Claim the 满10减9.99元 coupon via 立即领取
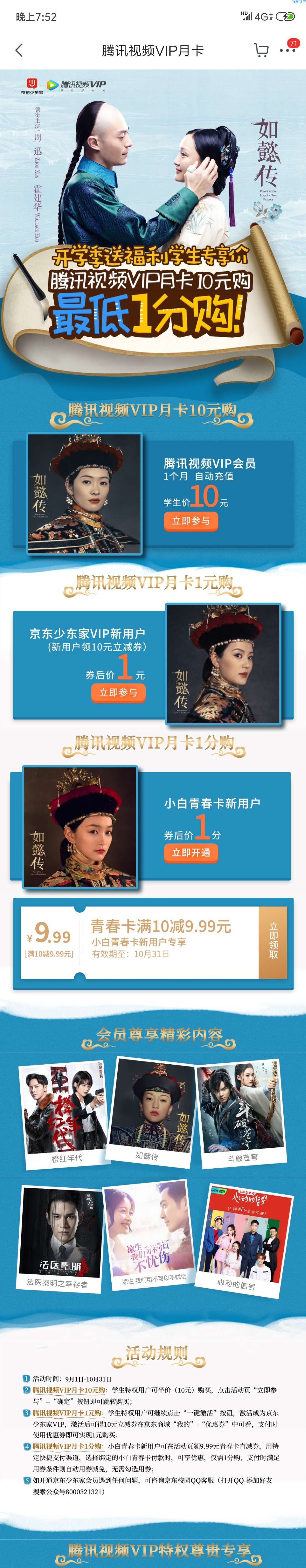 tap(273, 942)
